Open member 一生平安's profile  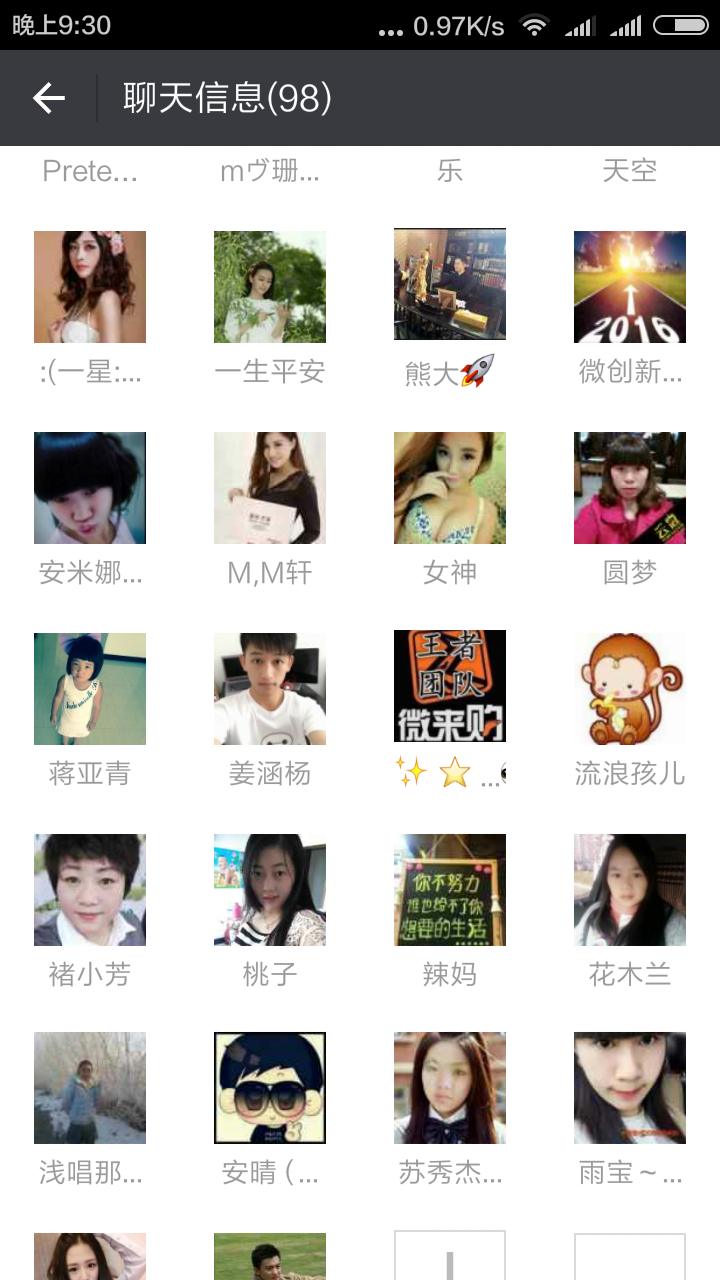tap(270, 287)
